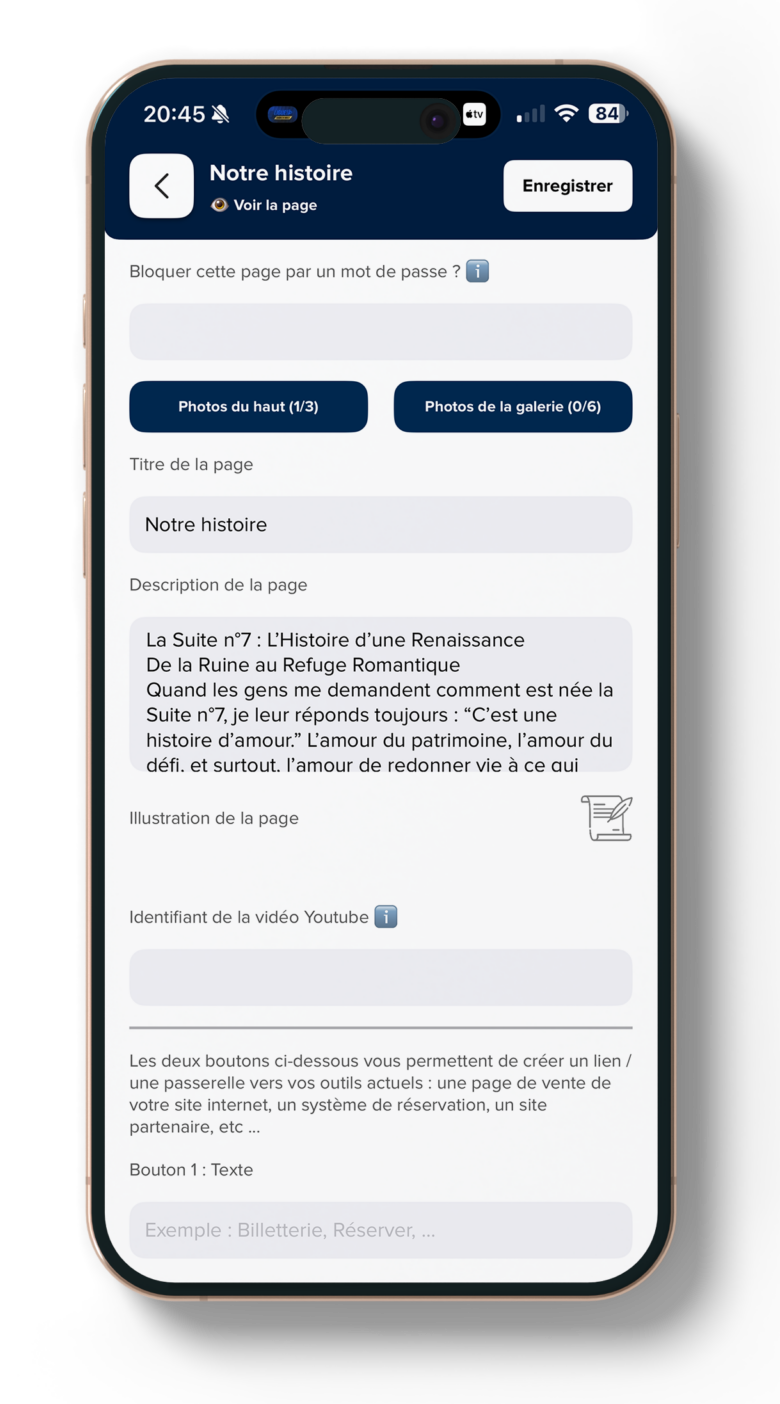Edit the Description de la page text
This screenshot has width=780, height=1404.
click(x=380, y=694)
